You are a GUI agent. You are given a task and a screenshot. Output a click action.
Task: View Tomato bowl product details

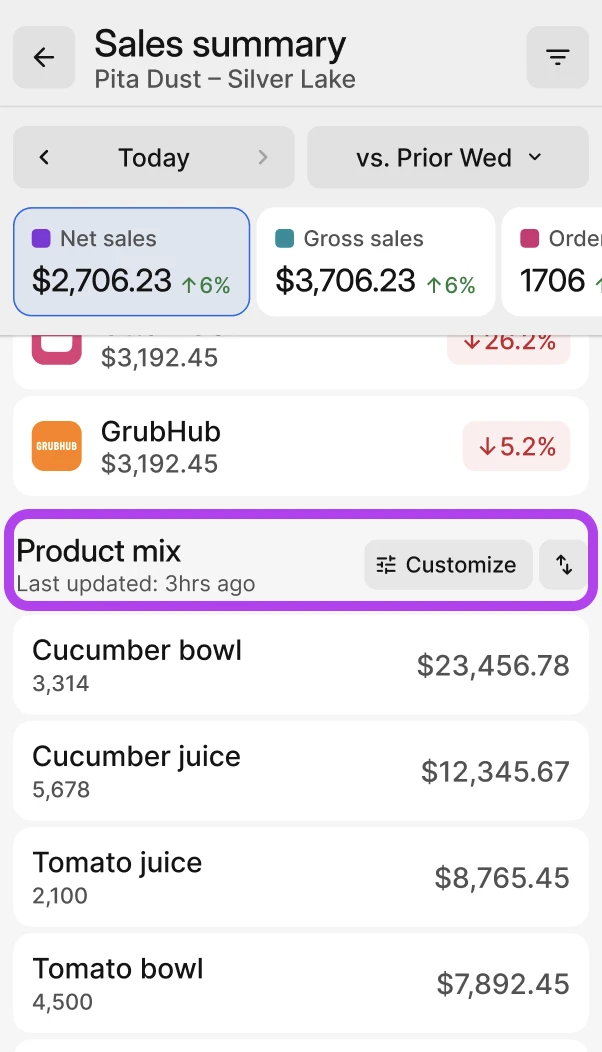tap(300, 983)
